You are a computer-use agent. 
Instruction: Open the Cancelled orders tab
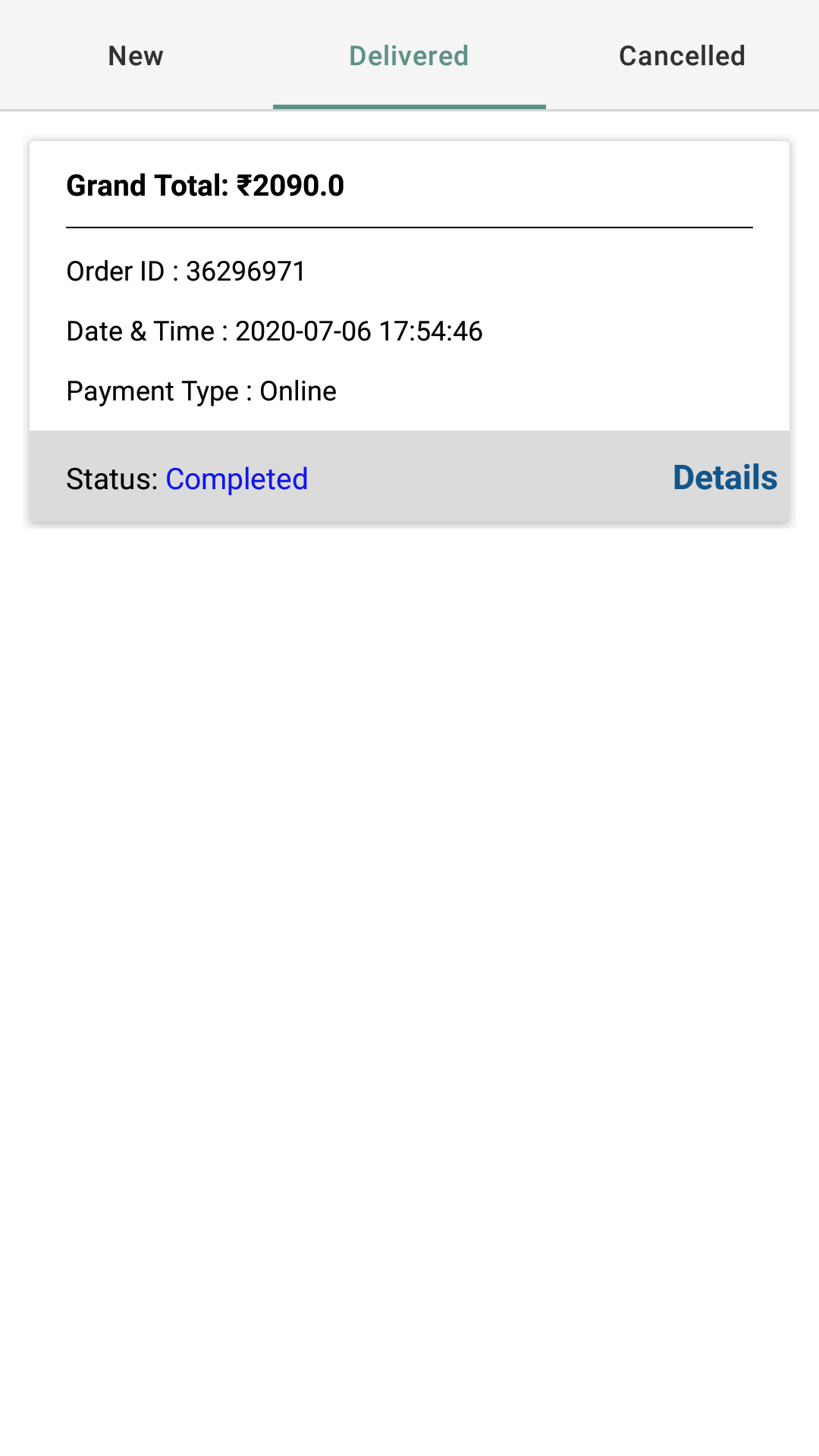pos(682,55)
